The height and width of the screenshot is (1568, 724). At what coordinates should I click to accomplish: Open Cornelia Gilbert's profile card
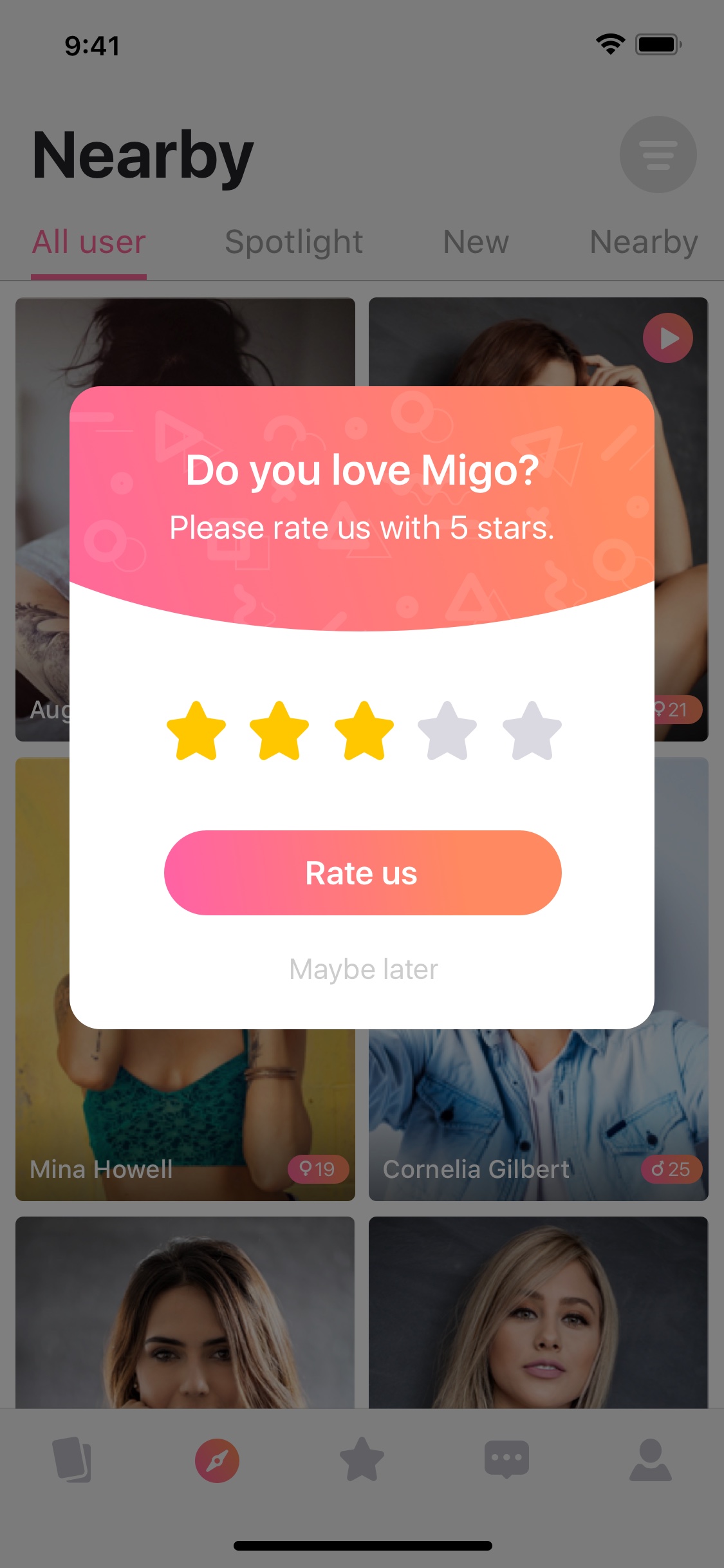538,1114
